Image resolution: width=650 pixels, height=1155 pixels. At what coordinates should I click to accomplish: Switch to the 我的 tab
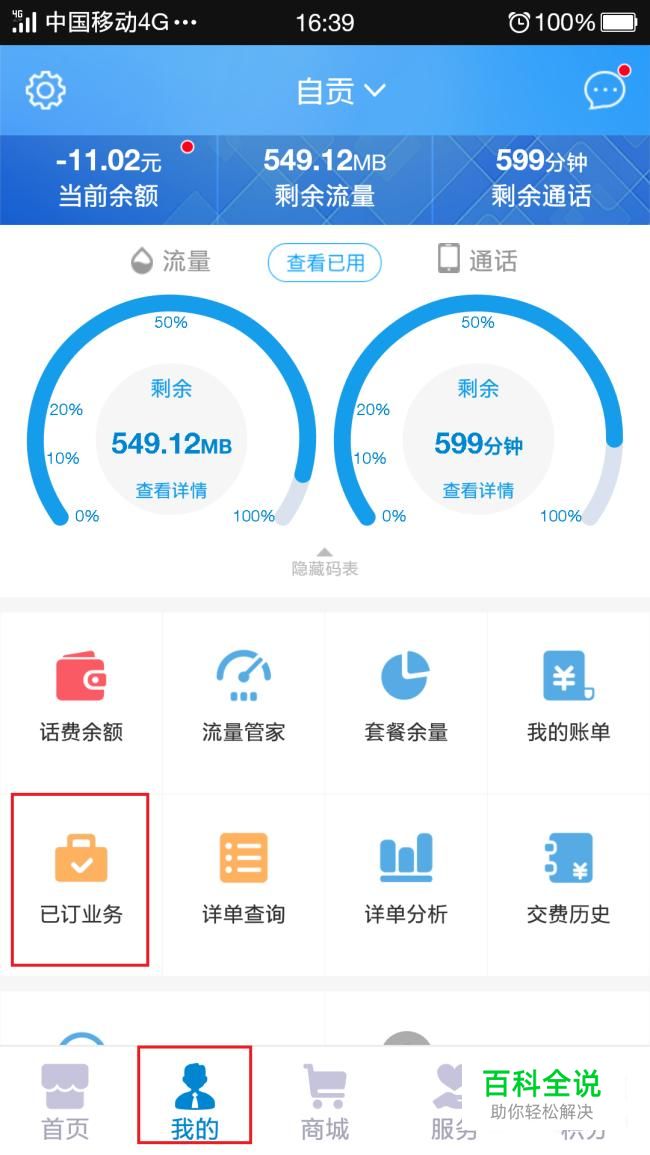tap(195, 1101)
